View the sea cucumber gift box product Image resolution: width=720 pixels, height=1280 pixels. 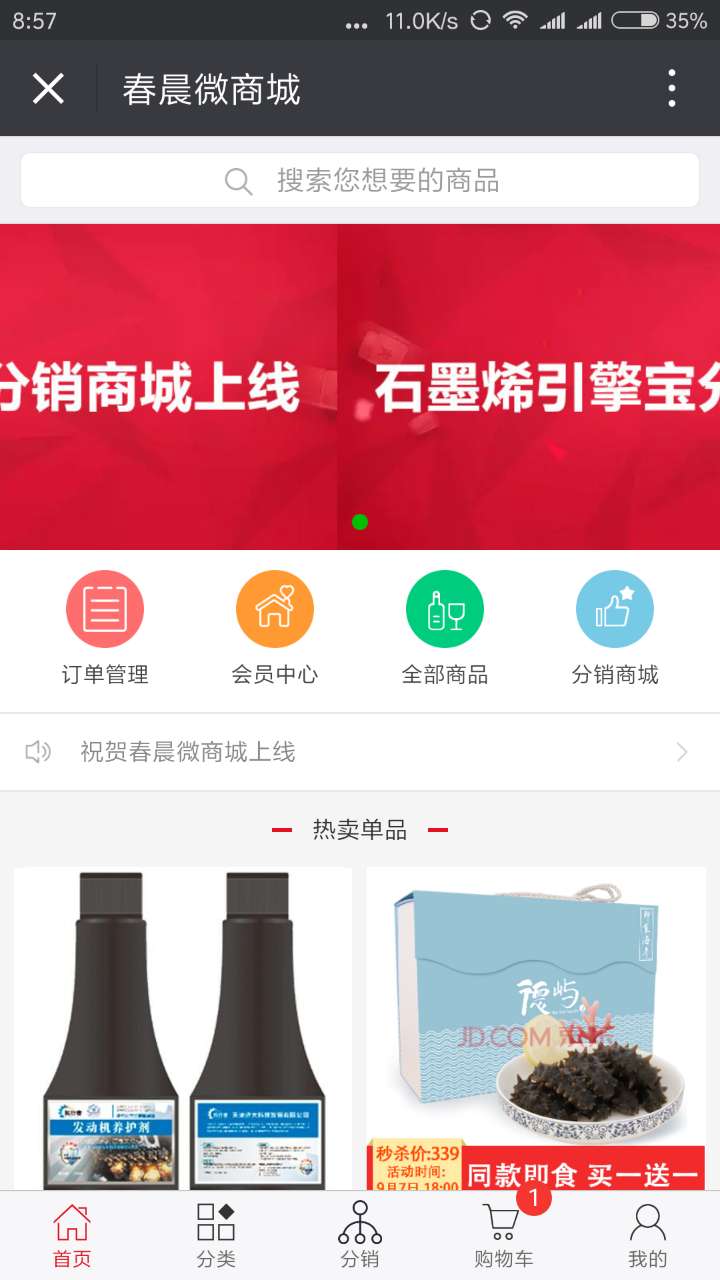coord(536,1030)
